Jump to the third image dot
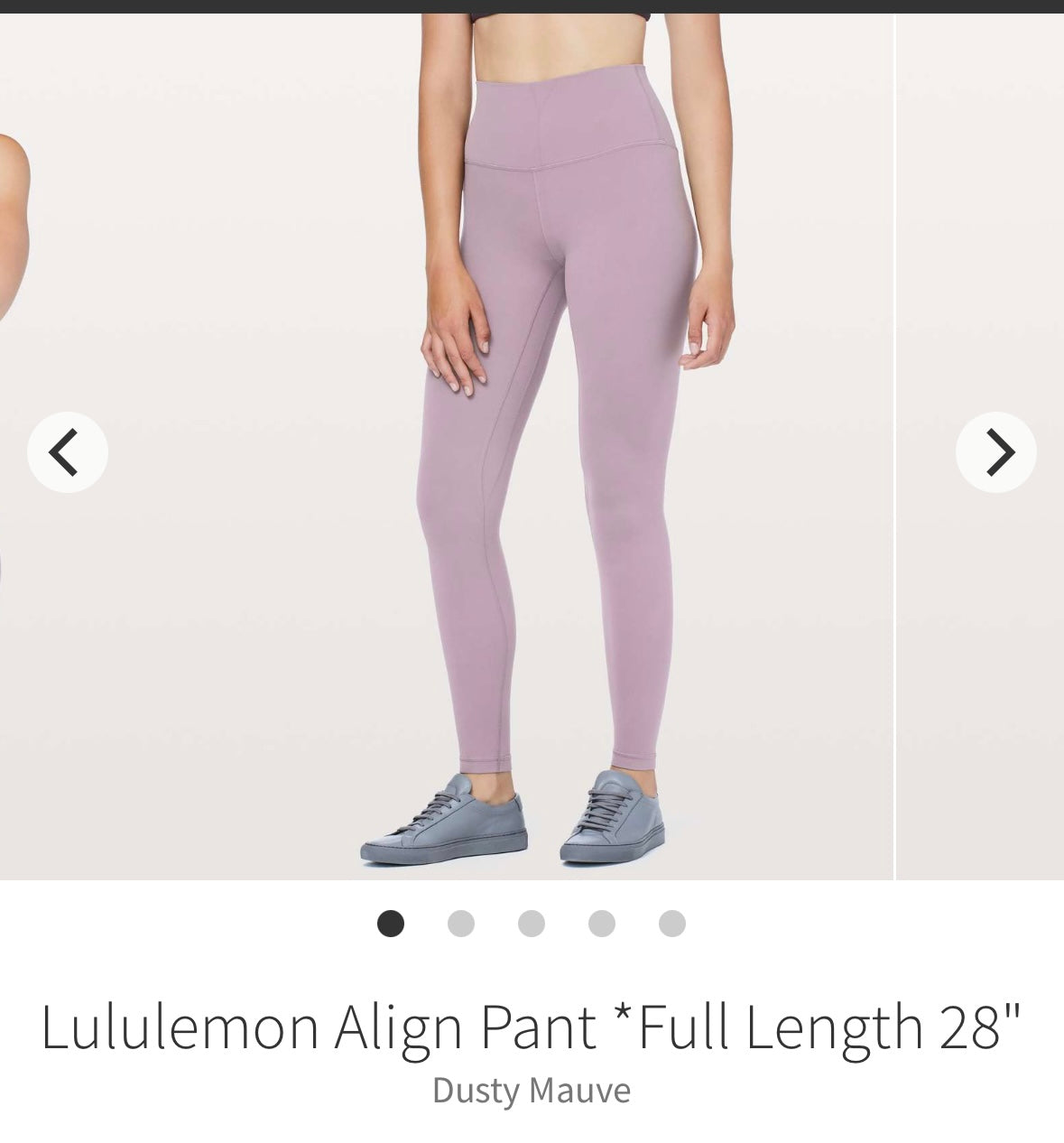Image resolution: width=1064 pixels, height=1143 pixels. click(532, 924)
